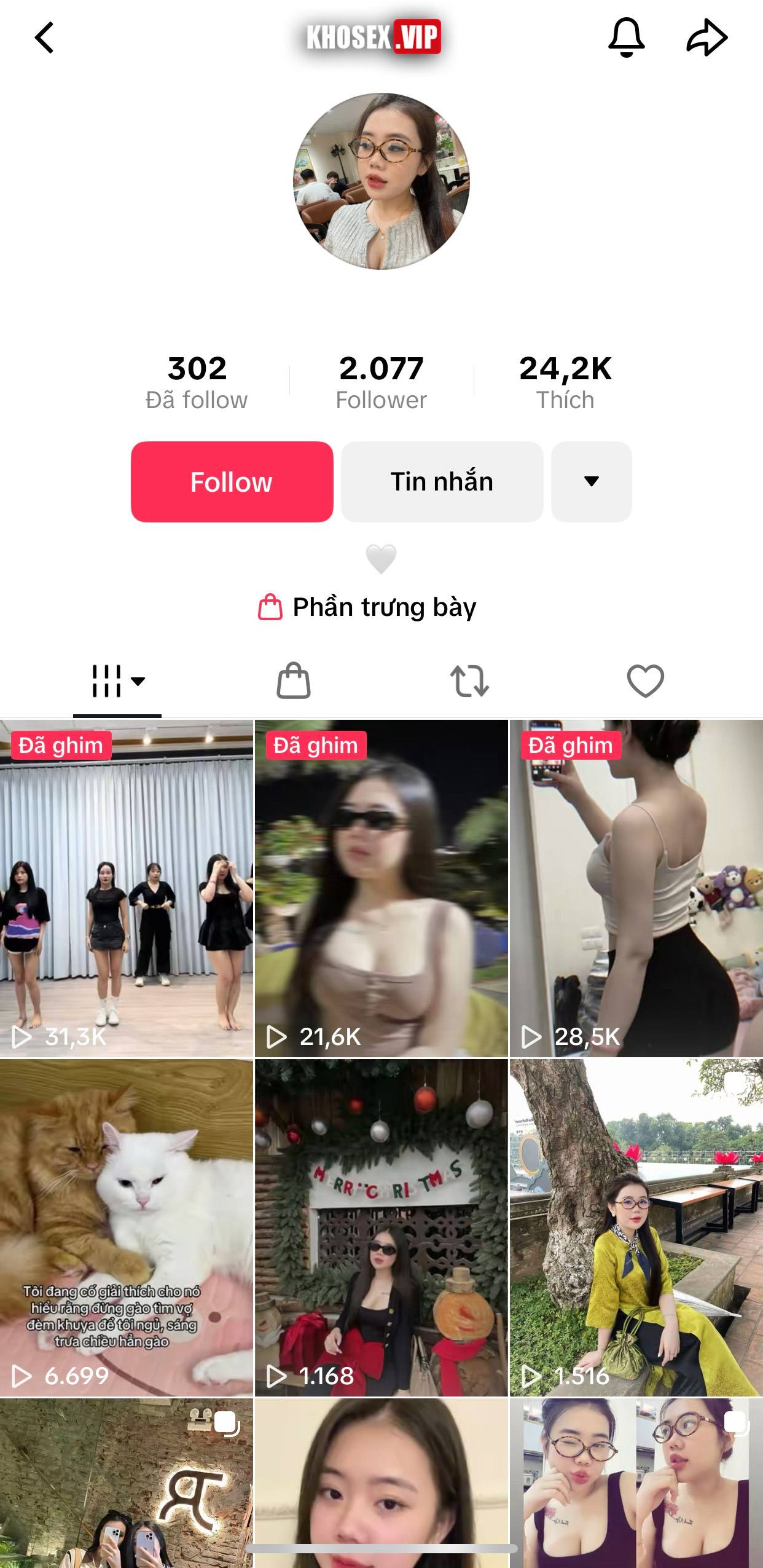Go back with the back arrow
The height and width of the screenshot is (1568, 763).
(43, 37)
